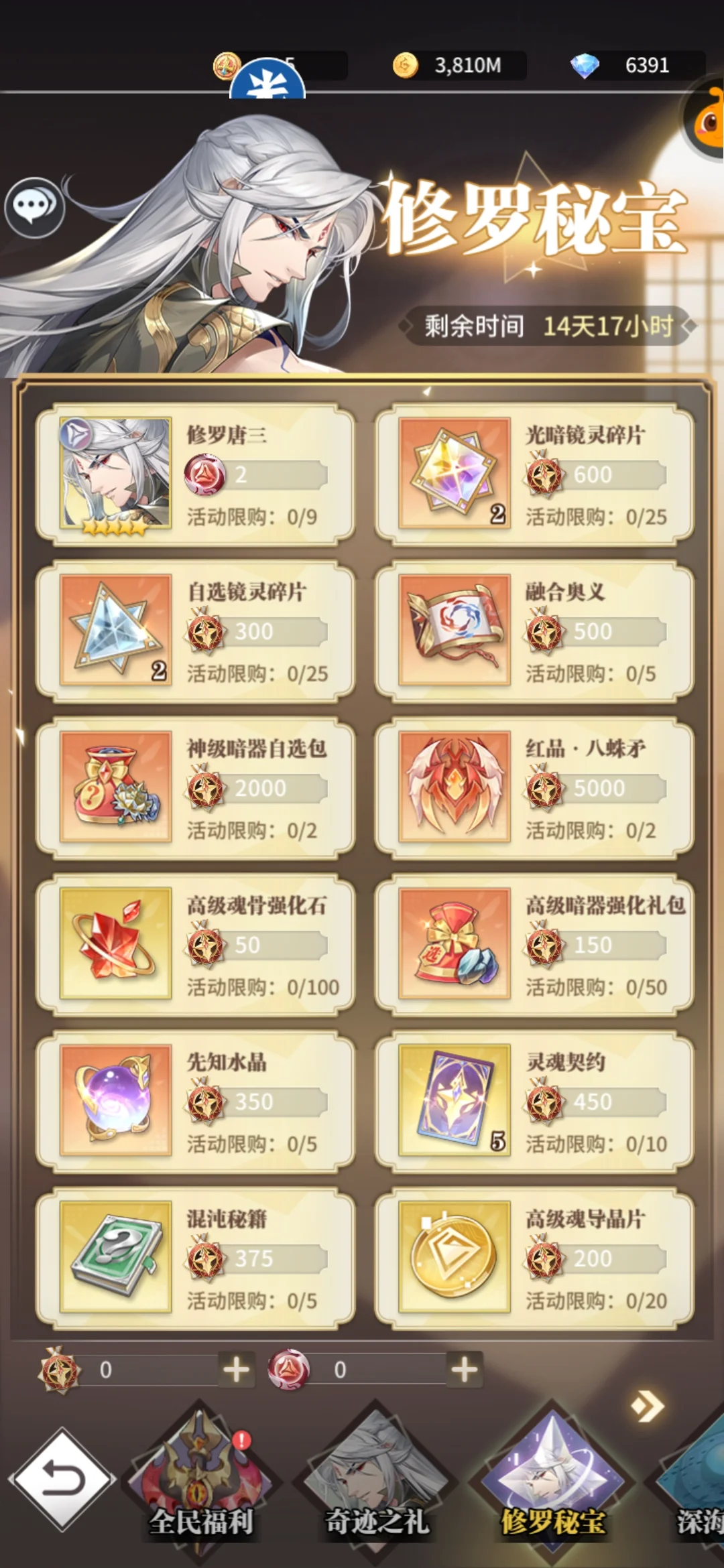This screenshot has height=1568, width=724.
Task: Open the 灵魂契约 item card
Action: (x=534, y=1102)
